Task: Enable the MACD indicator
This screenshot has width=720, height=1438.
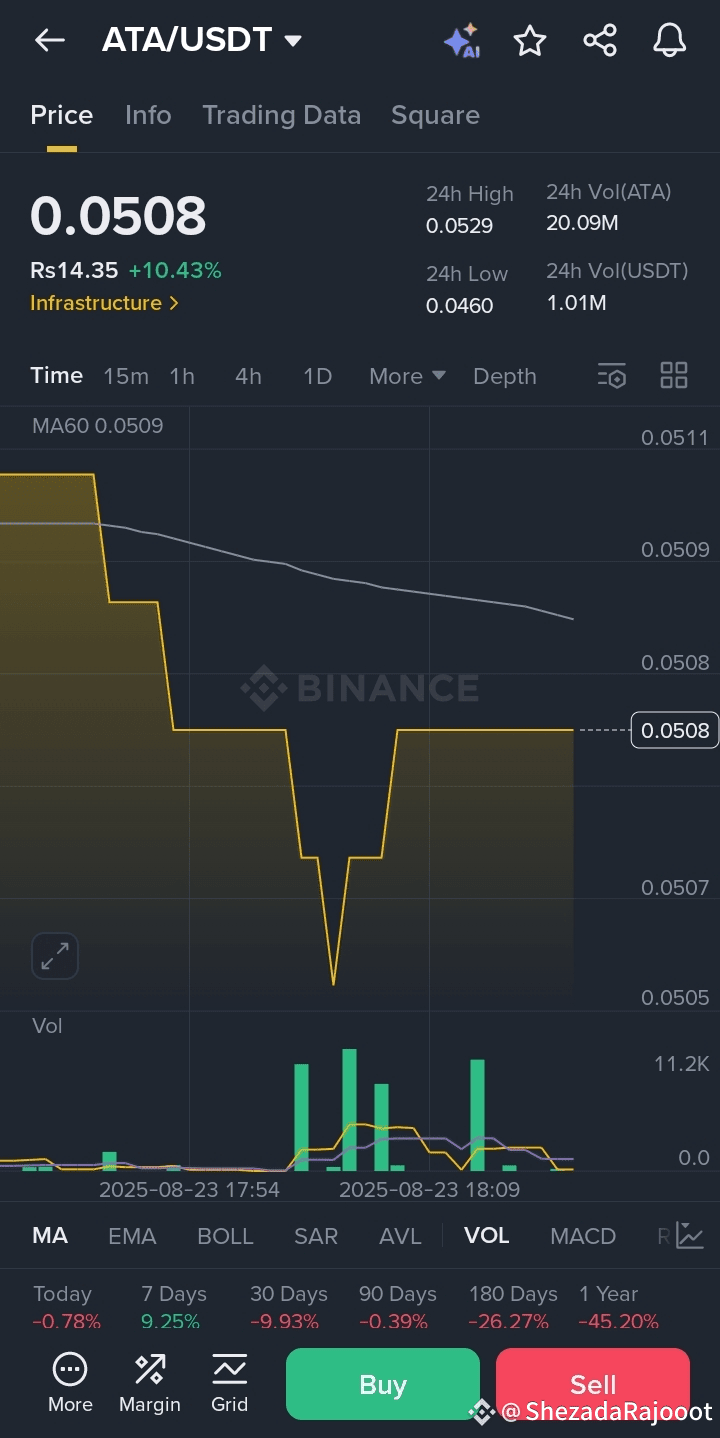Action: pyautogui.click(x=583, y=1236)
